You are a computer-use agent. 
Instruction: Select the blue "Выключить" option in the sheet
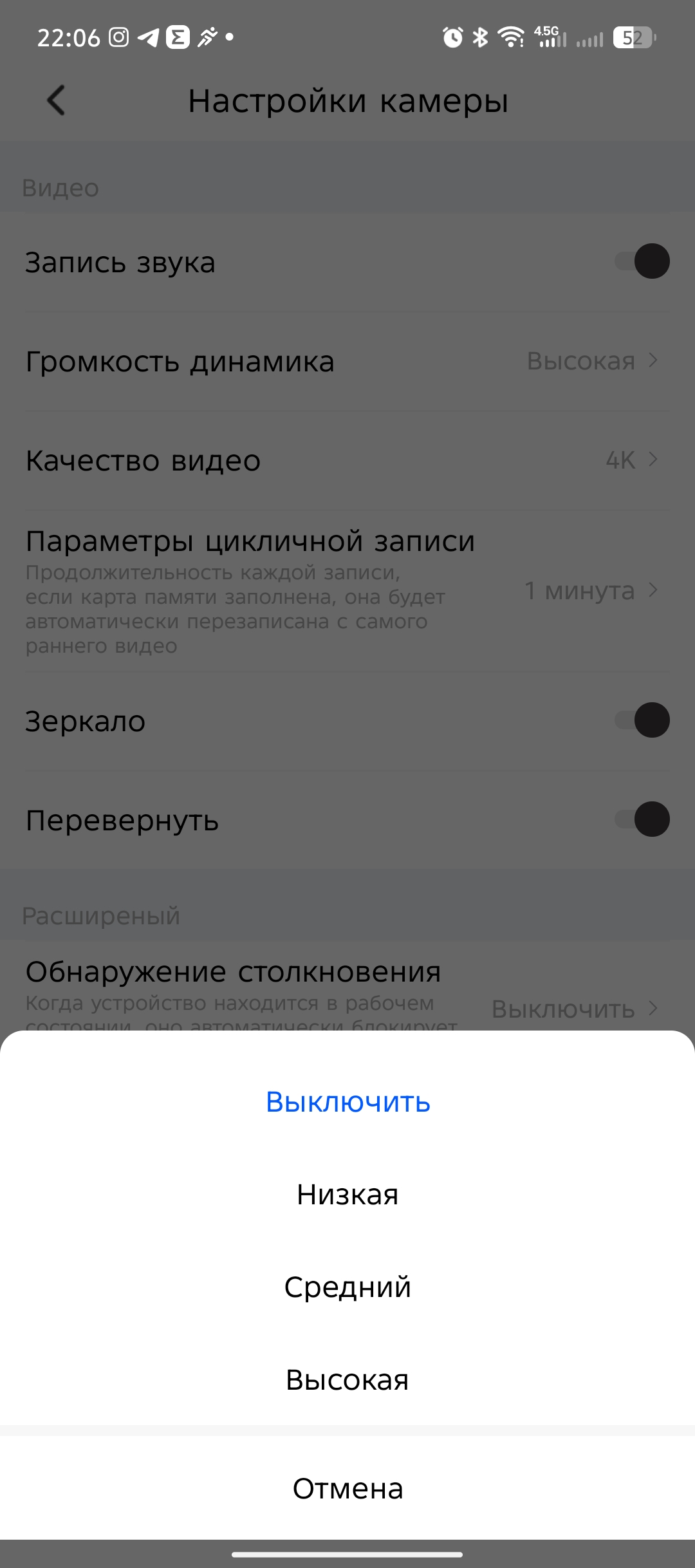(x=347, y=1102)
